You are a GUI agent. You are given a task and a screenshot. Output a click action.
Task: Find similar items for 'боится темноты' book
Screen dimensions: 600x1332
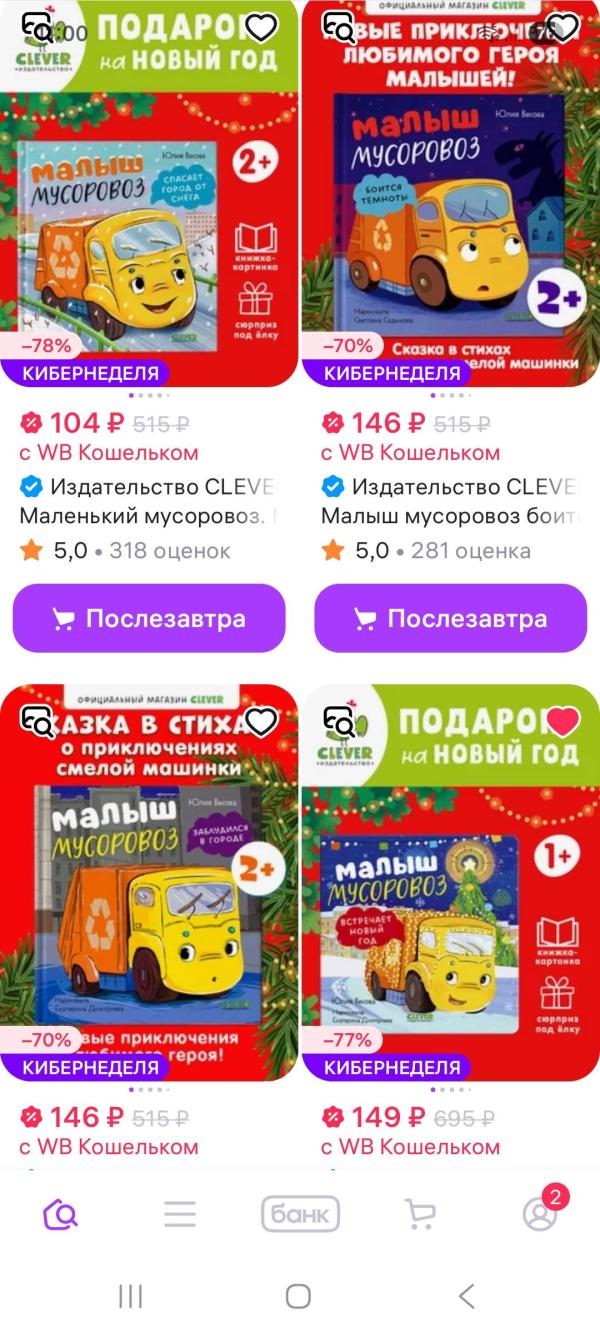click(x=340, y=26)
